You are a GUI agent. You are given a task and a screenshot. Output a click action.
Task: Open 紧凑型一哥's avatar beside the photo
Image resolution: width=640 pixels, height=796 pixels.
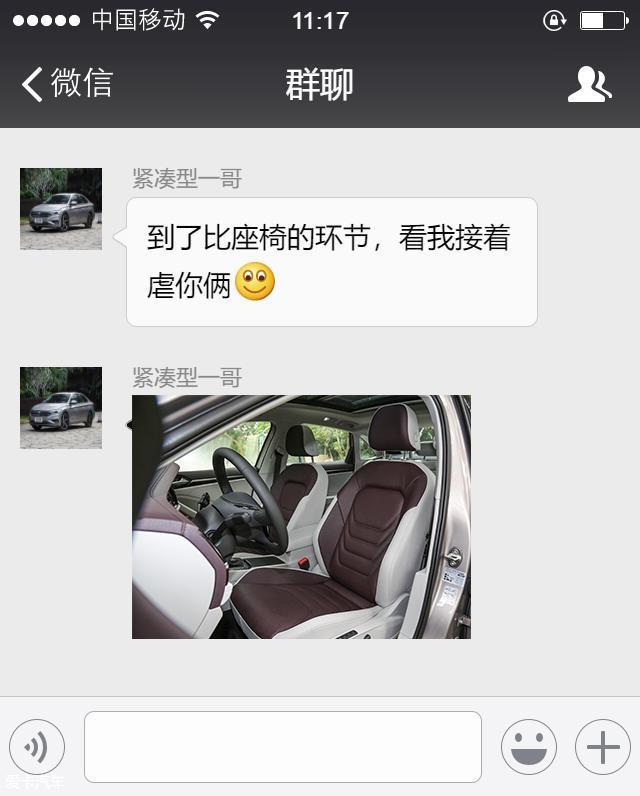tap(61, 408)
